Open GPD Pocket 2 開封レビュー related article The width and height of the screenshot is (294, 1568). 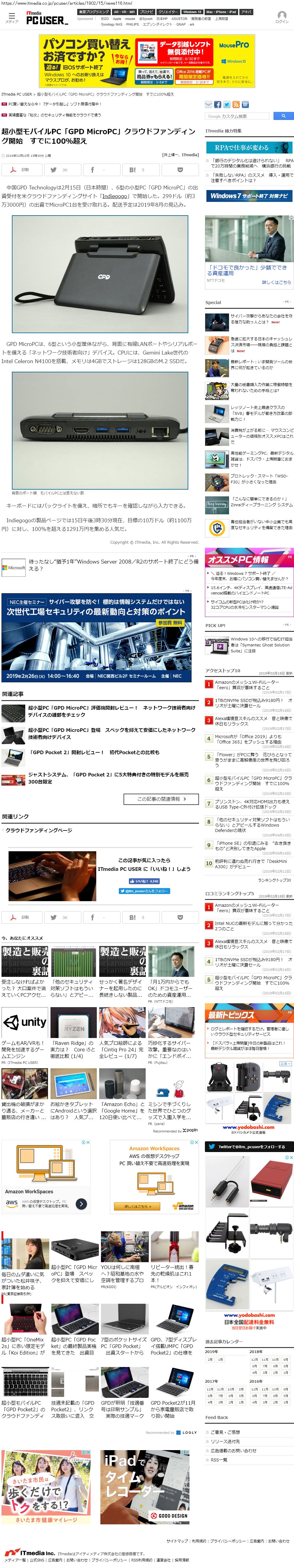pyautogui.click(x=94, y=752)
